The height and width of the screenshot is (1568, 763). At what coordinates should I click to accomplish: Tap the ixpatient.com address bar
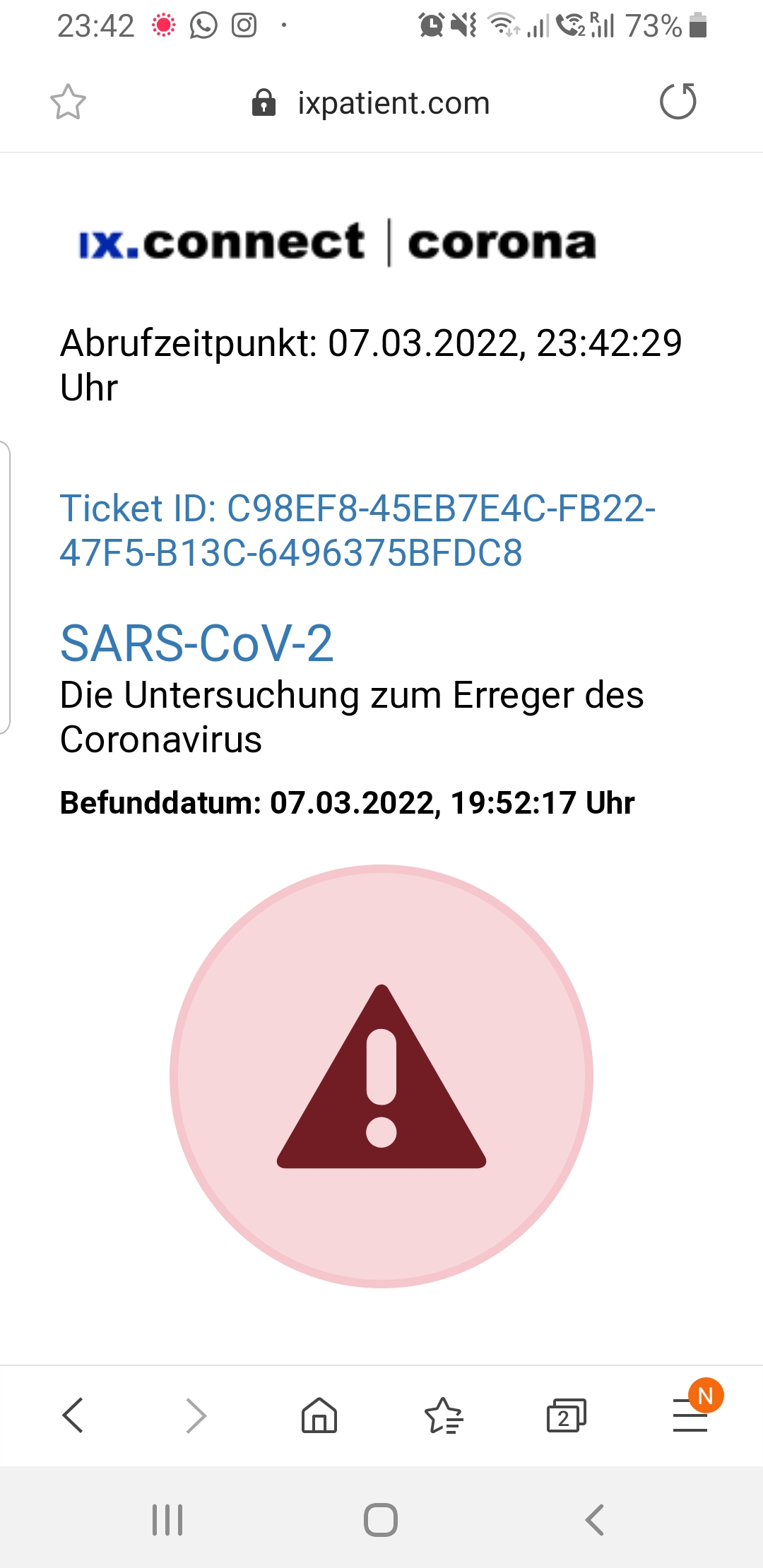[381, 103]
